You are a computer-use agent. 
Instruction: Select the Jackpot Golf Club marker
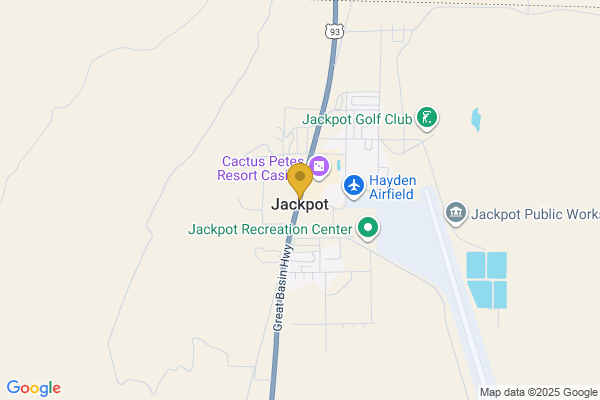(x=427, y=119)
